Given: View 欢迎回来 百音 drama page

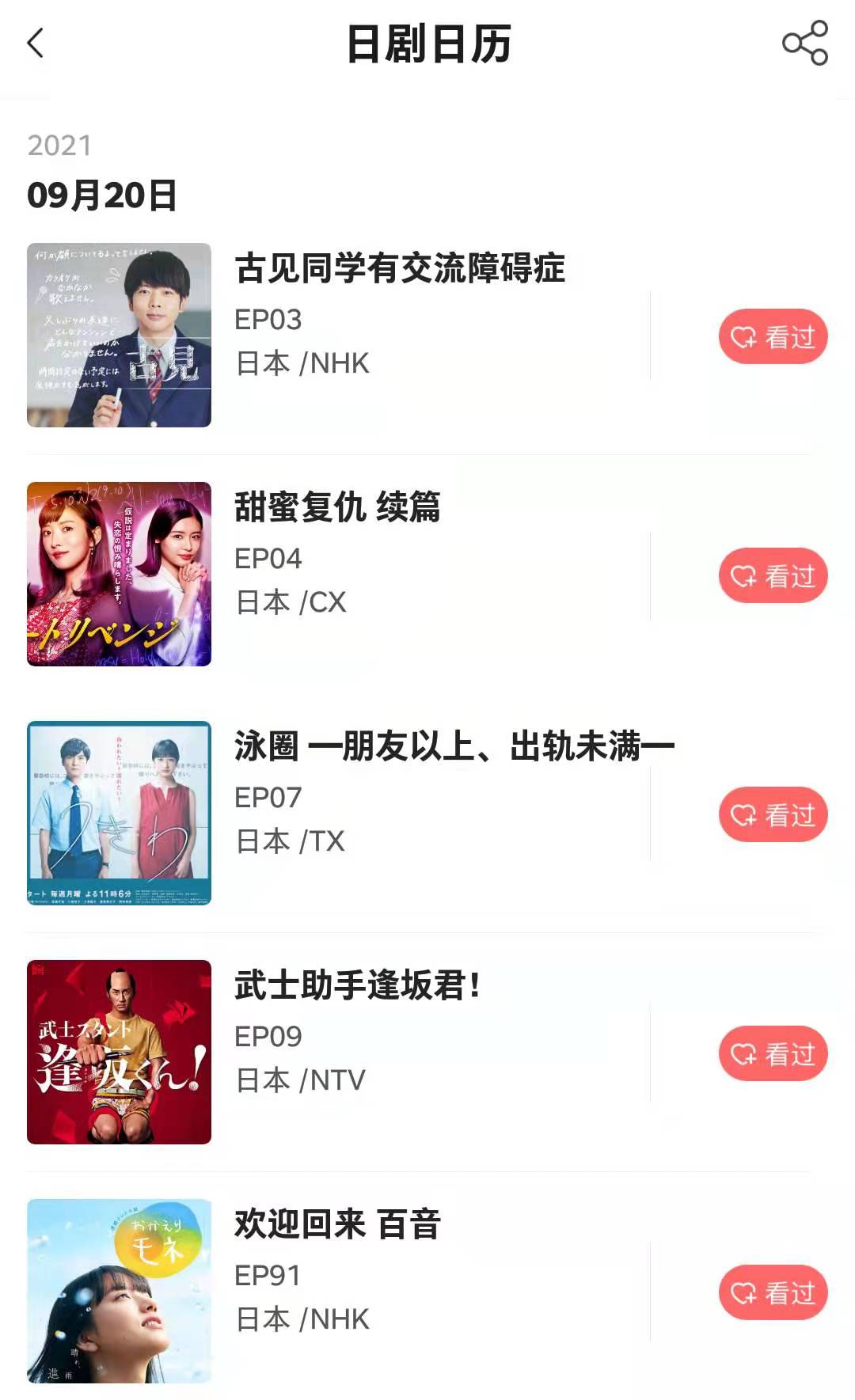Looking at the screenshot, I should (x=337, y=1225).
